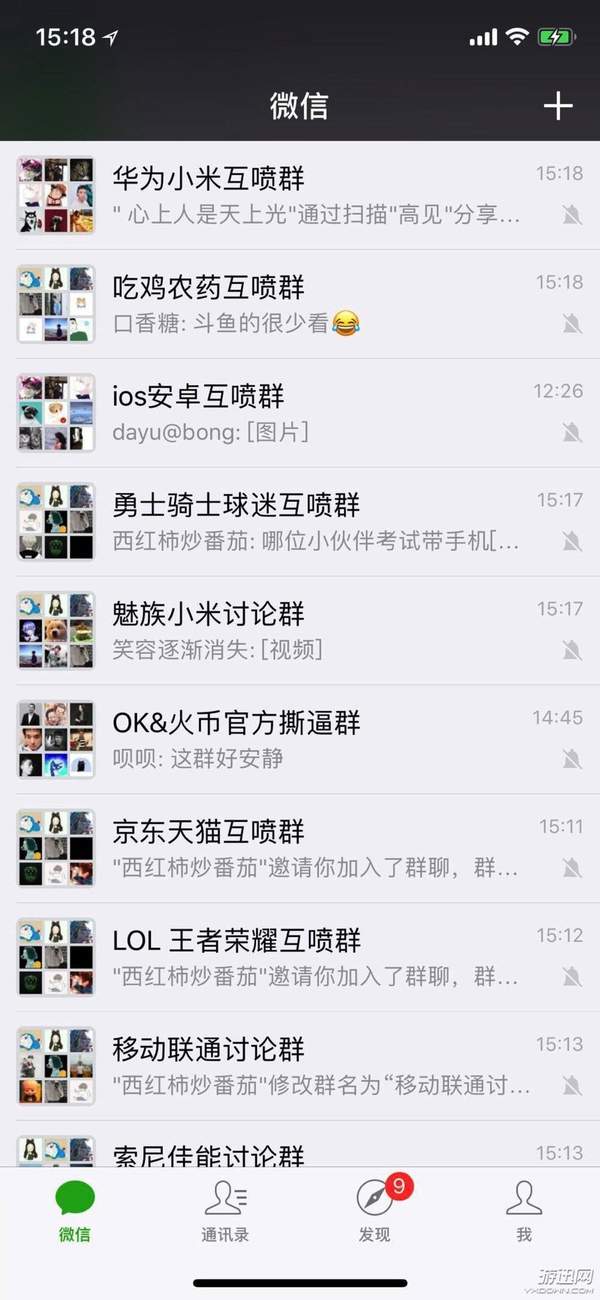Open the 移动联通讨论群 group
This screenshot has width=600, height=1300.
click(300, 1067)
